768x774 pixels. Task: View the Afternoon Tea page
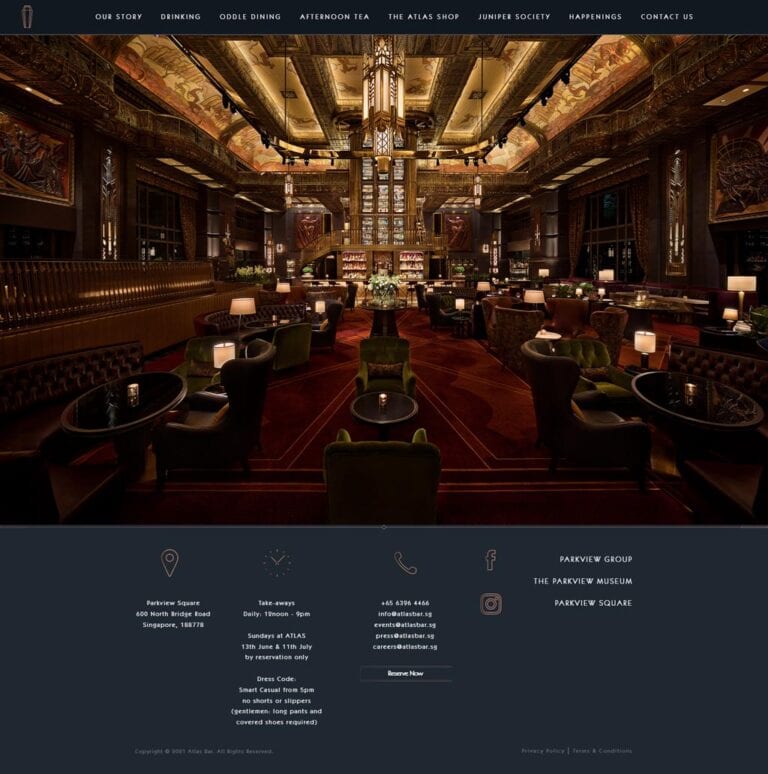click(334, 17)
